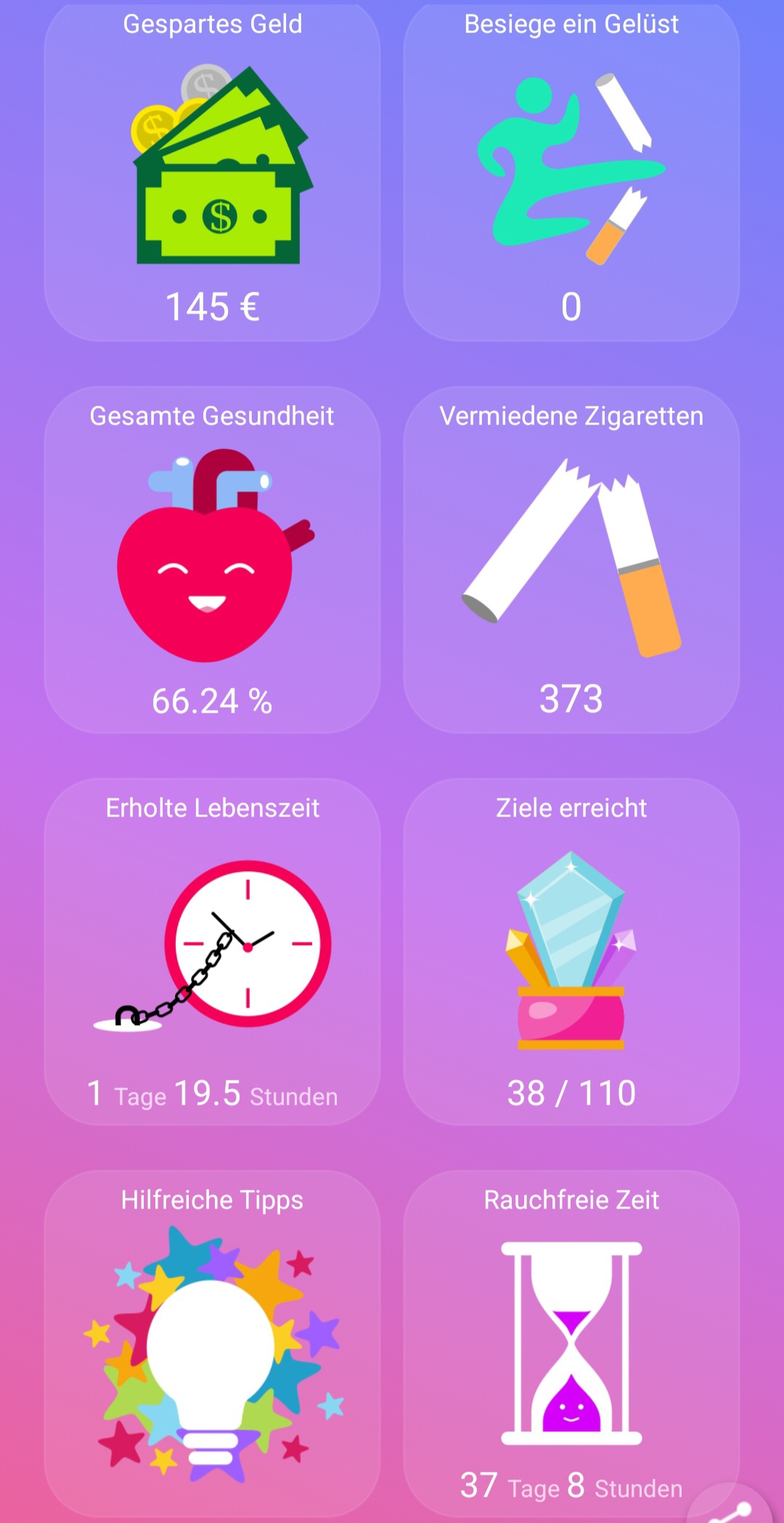Show the Erholte Lebenszeit card
This screenshot has height=1523, width=784.
212,952
